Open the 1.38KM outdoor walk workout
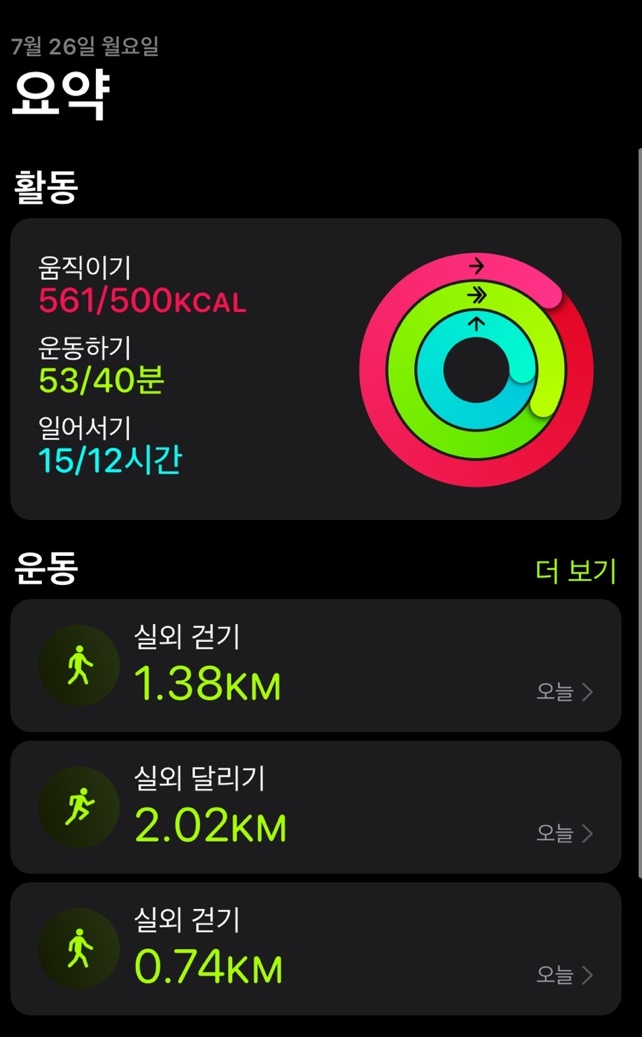This screenshot has height=1037, width=642. coord(315,665)
